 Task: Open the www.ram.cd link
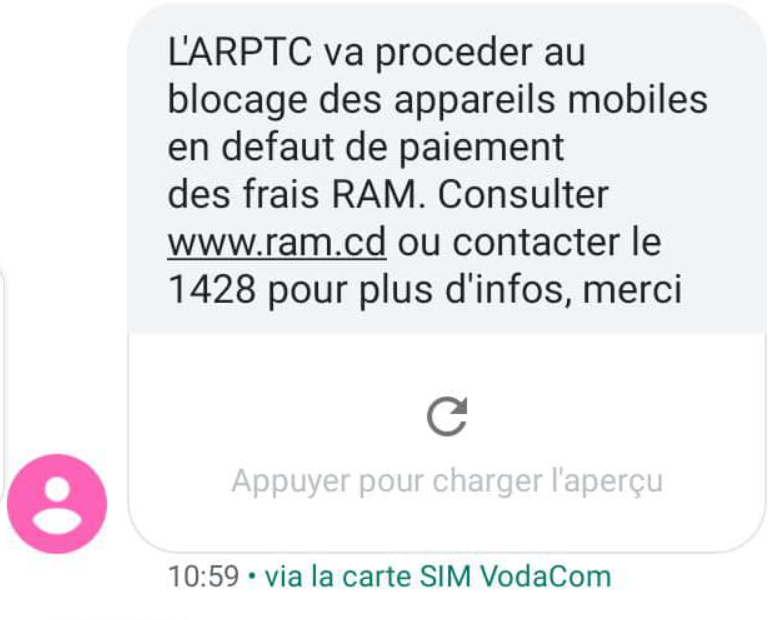[276, 243]
